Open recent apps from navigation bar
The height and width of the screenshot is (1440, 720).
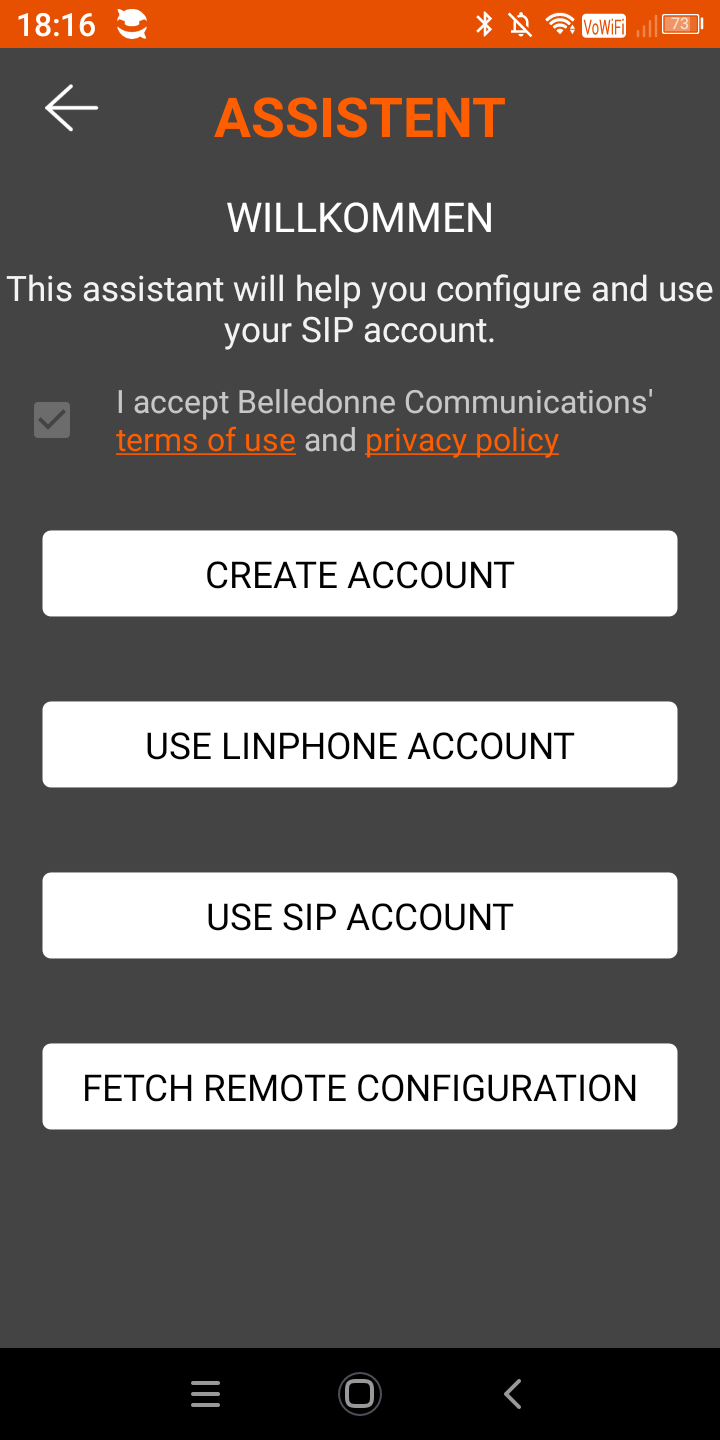[x=205, y=1394]
